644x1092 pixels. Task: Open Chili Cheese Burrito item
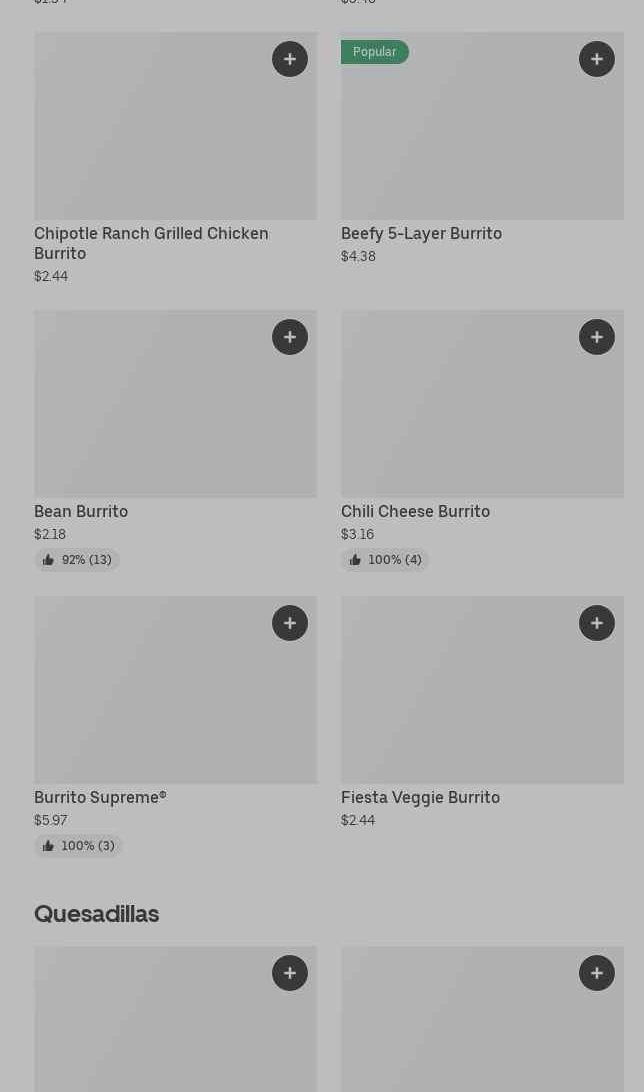(415, 511)
